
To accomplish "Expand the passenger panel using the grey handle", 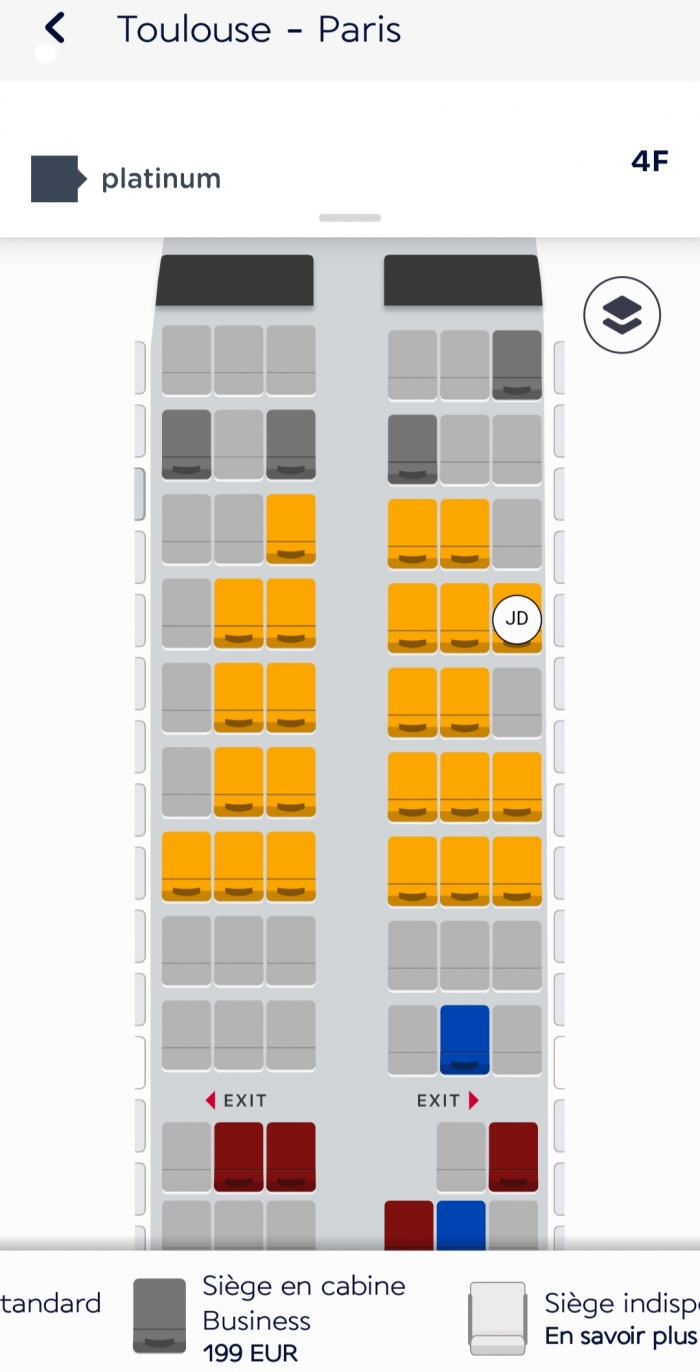I will 350,218.
